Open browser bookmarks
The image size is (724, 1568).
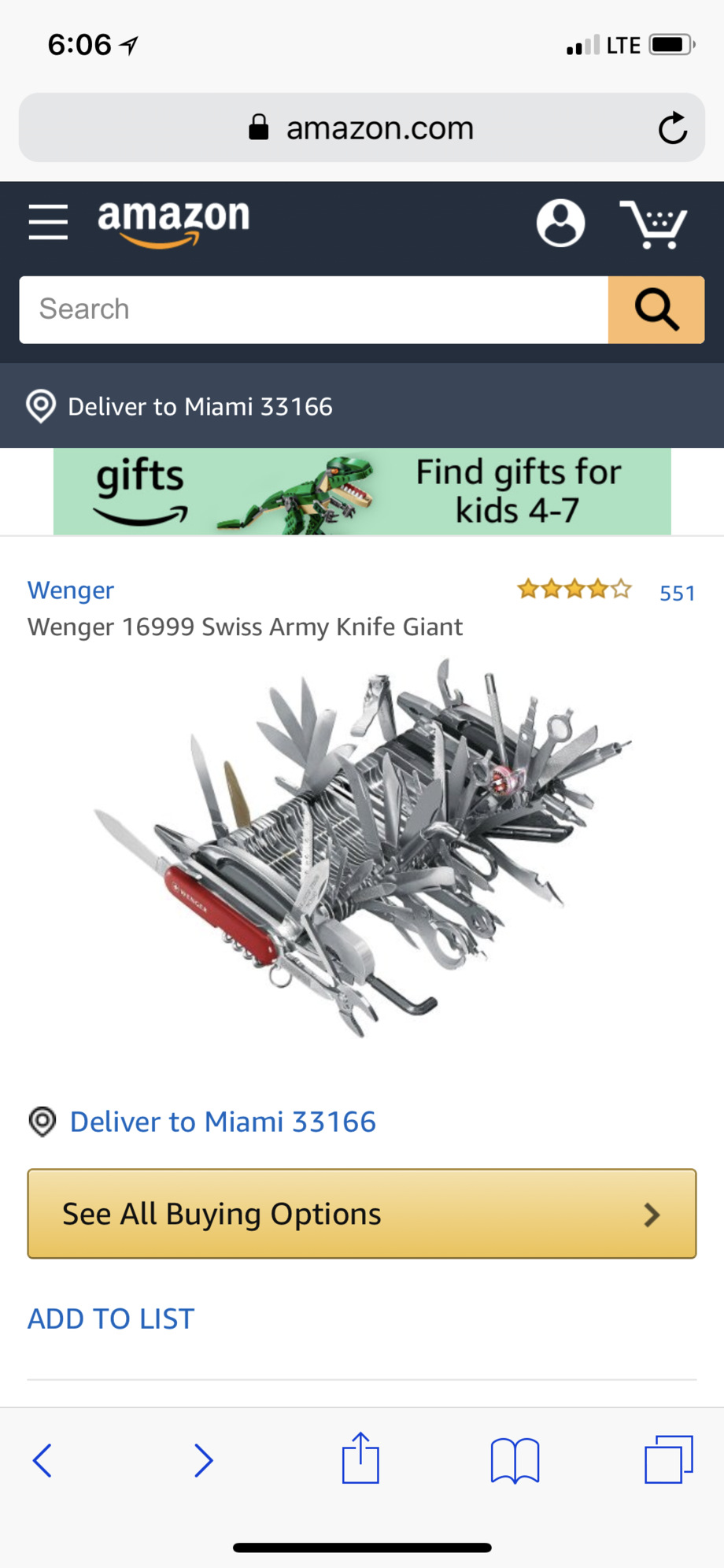click(x=515, y=1461)
